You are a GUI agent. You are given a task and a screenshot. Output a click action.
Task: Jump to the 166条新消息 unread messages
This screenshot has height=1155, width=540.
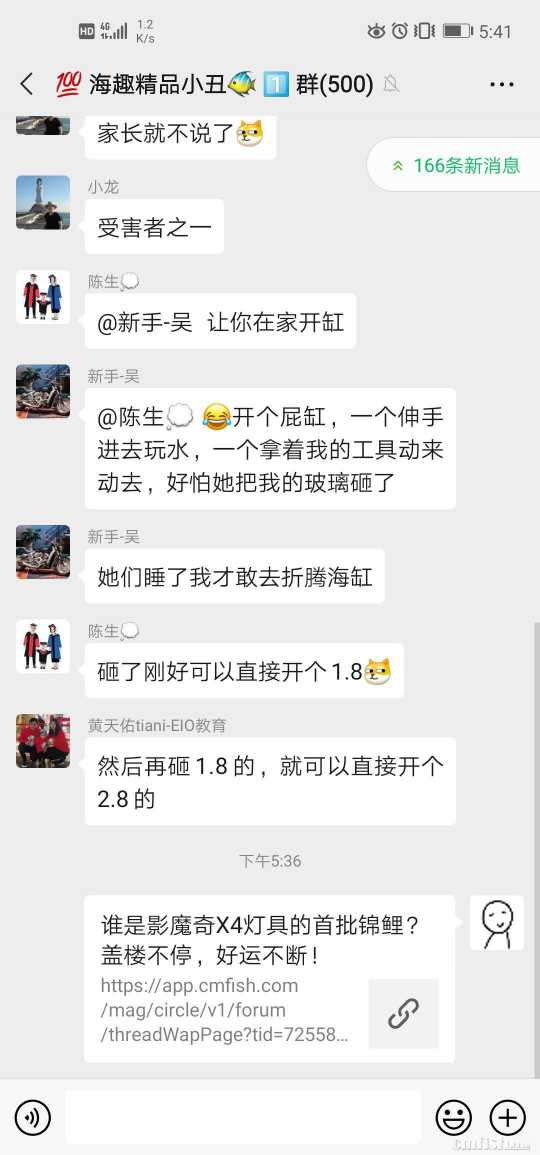tap(455, 165)
